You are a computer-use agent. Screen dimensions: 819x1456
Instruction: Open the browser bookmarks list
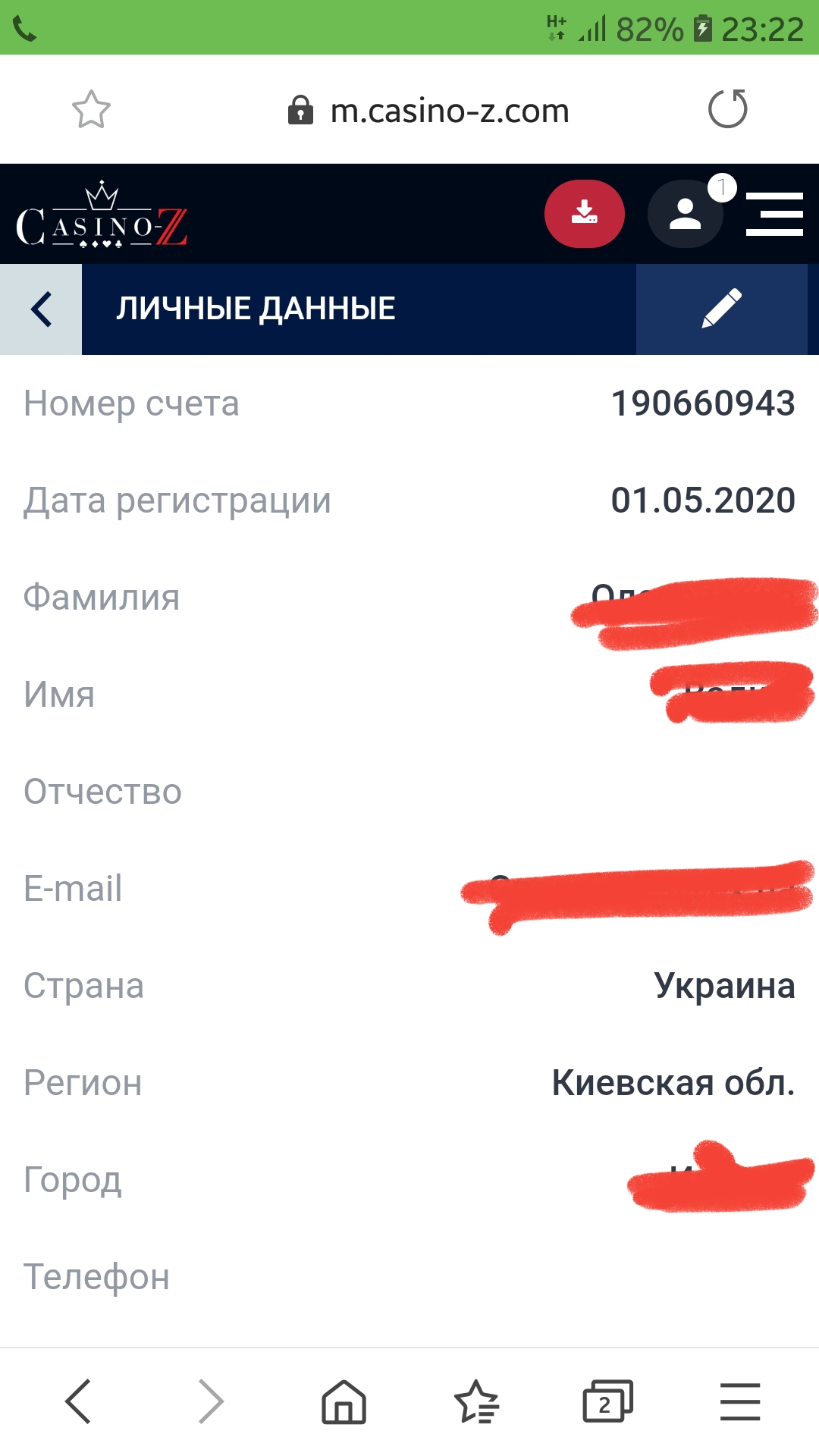click(x=476, y=1401)
